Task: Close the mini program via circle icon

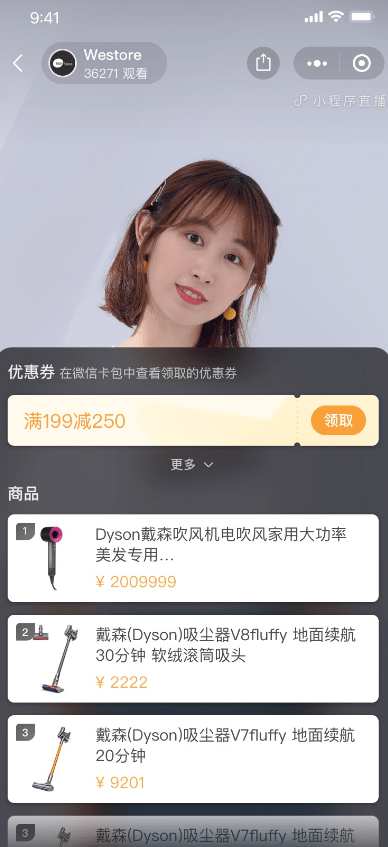Action: coord(362,63)
